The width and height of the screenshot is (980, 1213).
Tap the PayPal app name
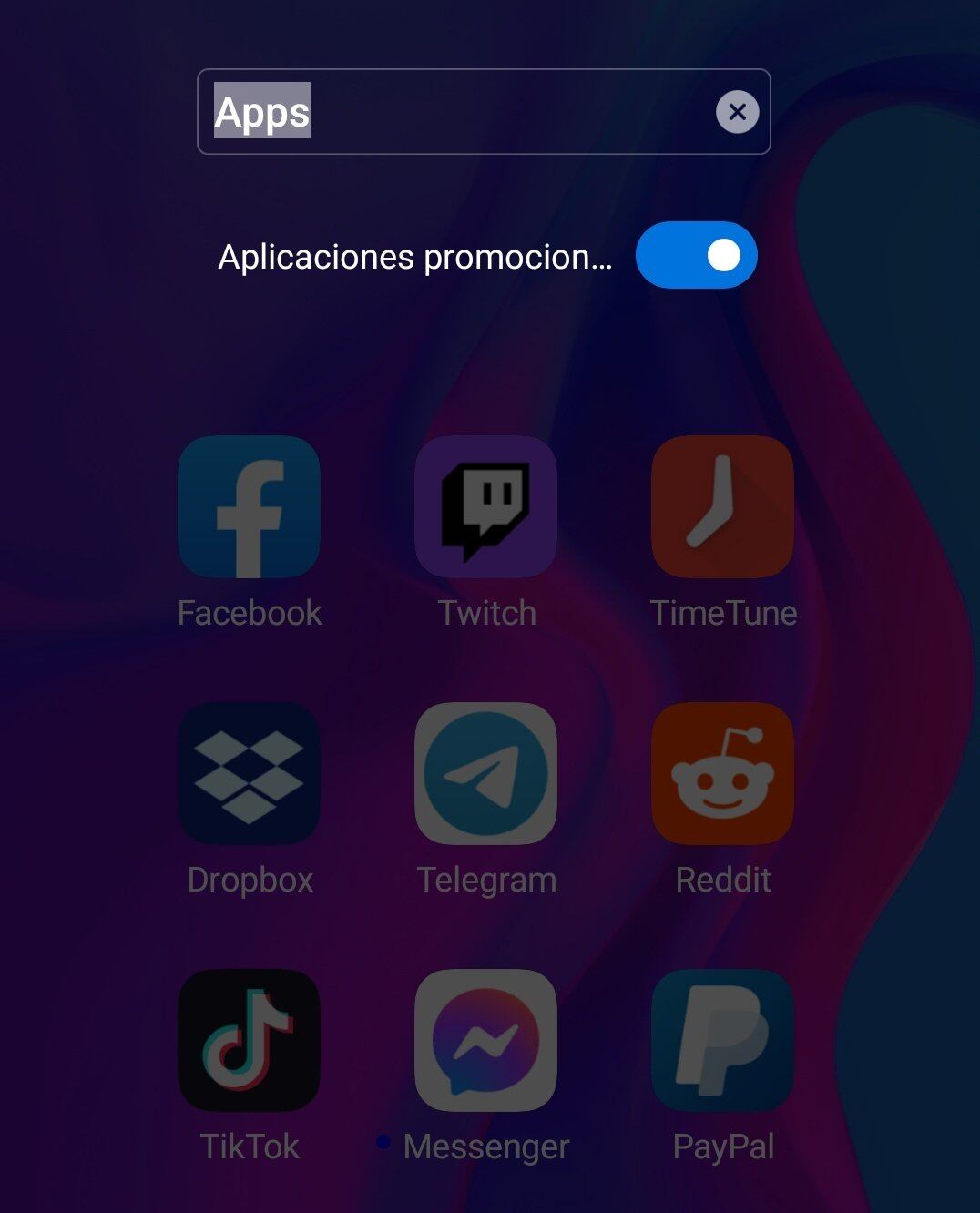point(722,1147)
